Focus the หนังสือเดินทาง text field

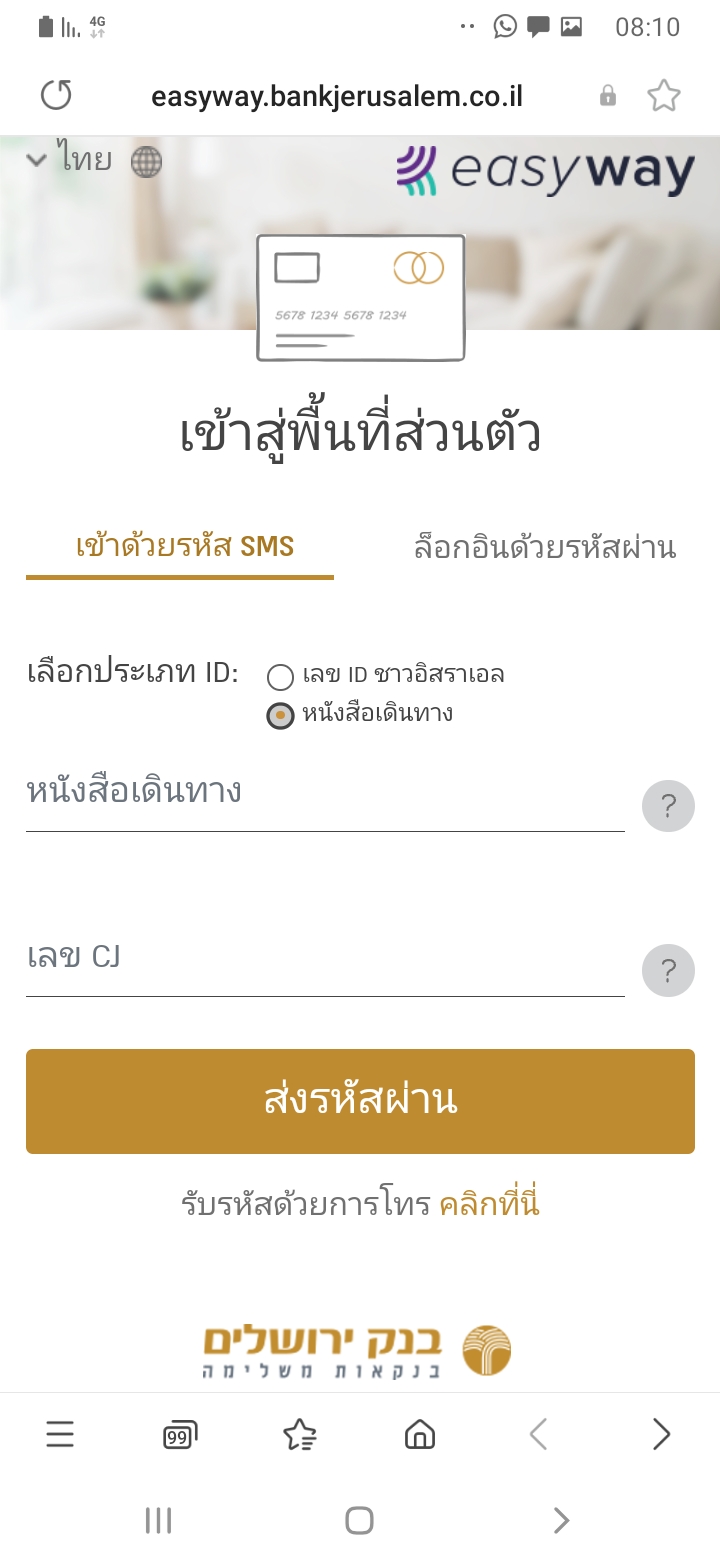(325, 795)
